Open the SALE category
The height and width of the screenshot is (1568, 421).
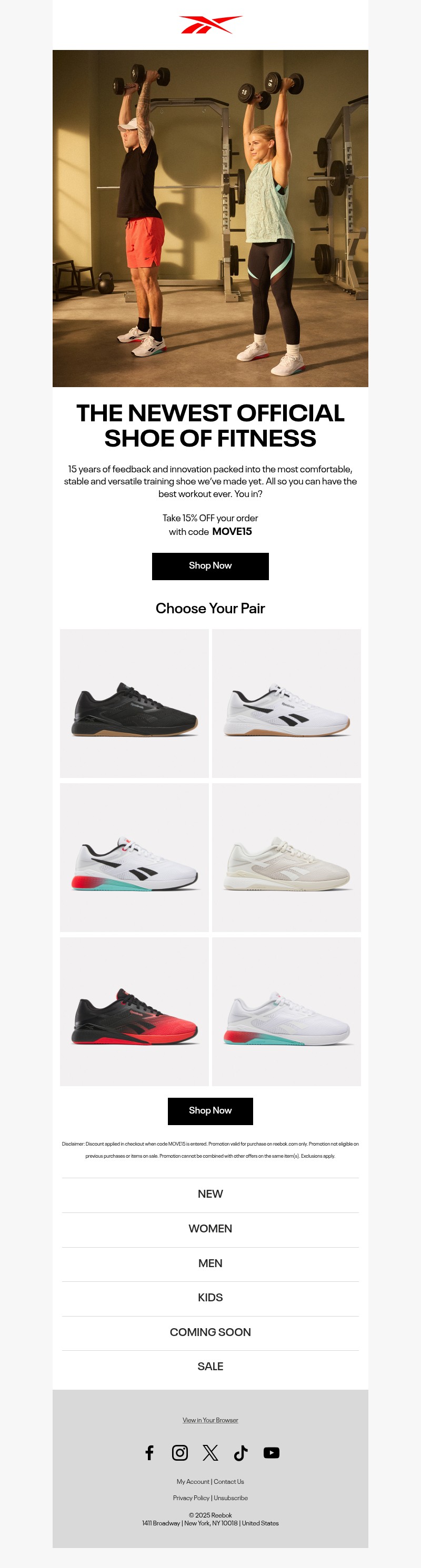[210, 1366]
